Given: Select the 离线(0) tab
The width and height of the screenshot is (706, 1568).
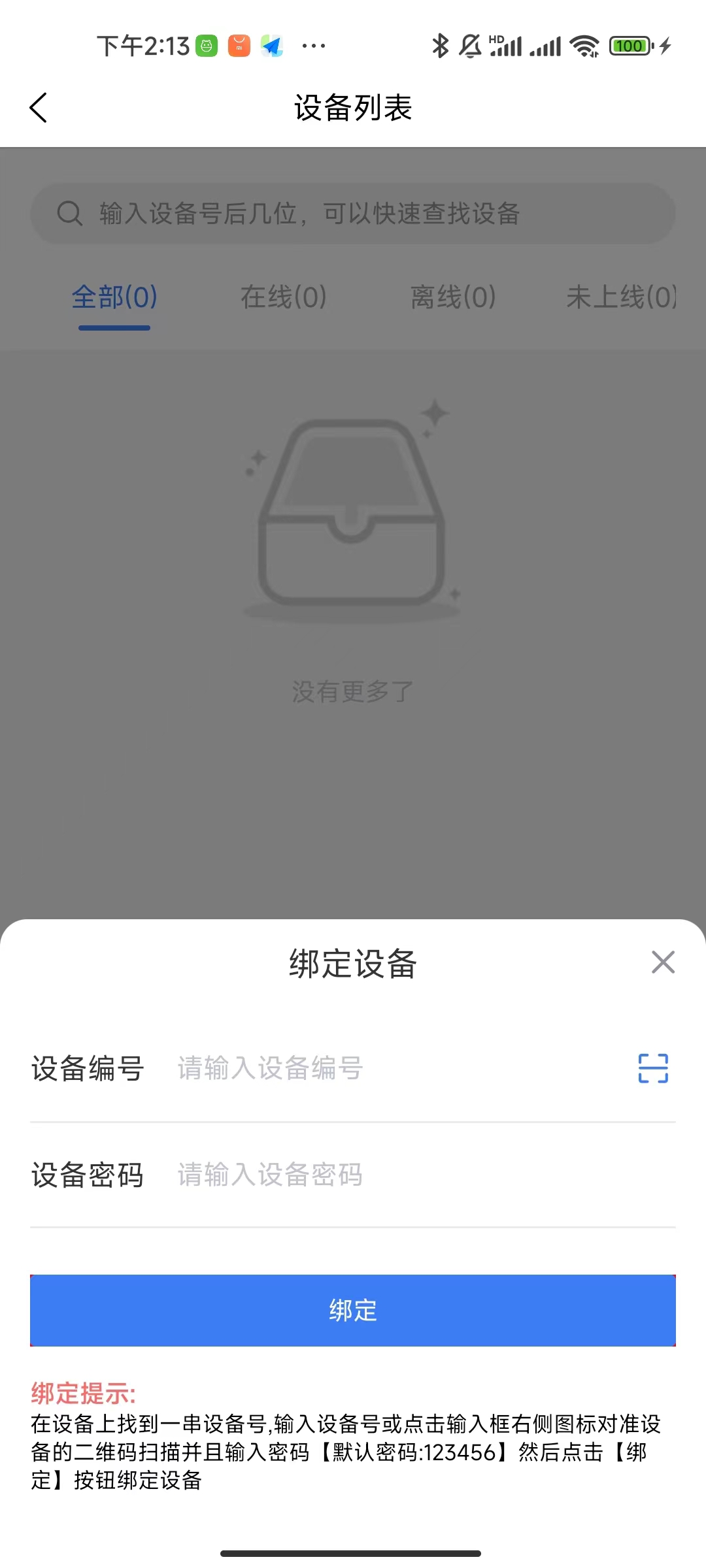Looking at the screenshot, I should tap(455, 297).
